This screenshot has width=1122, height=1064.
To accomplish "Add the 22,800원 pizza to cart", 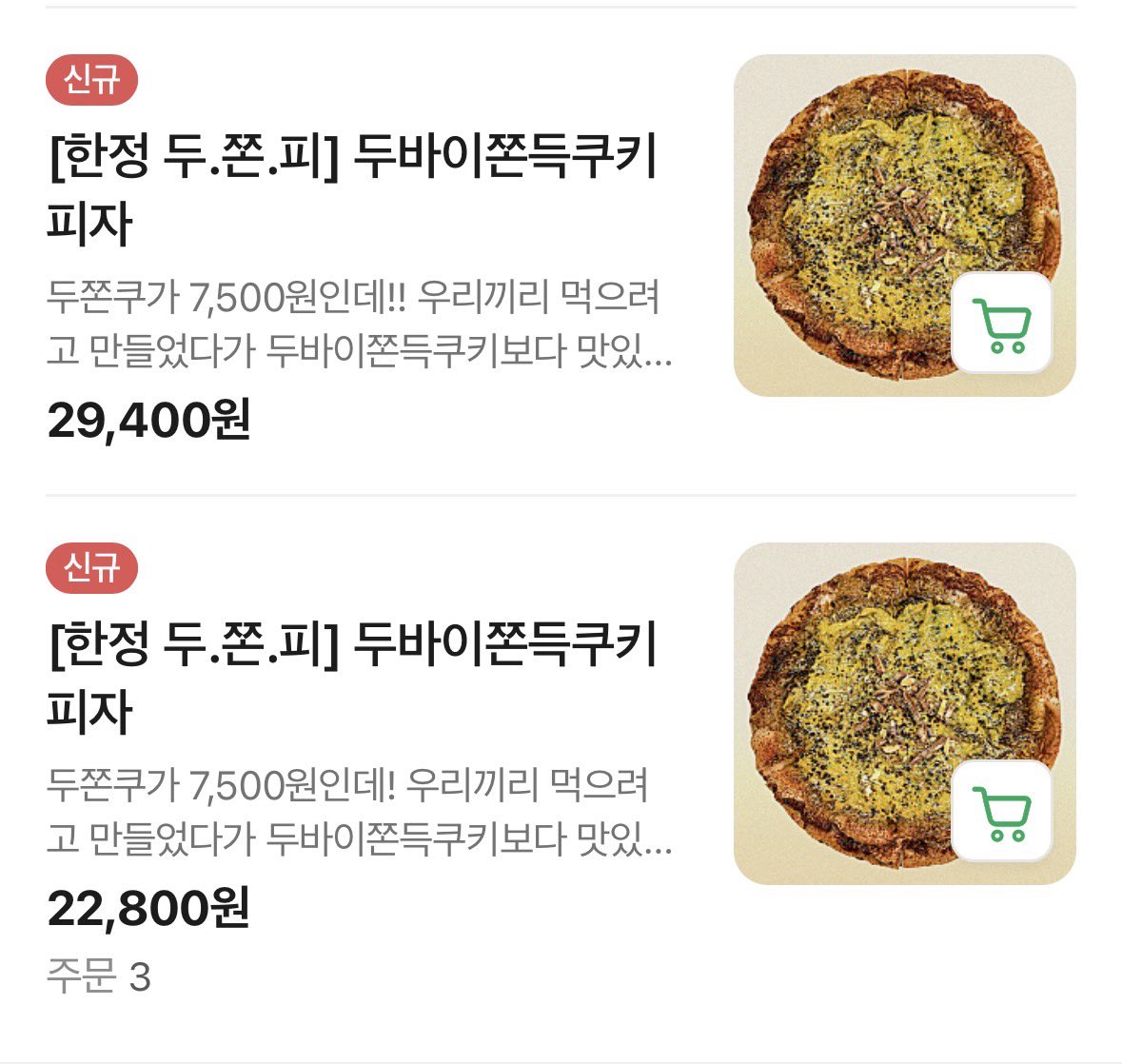I will [1001, 812].
